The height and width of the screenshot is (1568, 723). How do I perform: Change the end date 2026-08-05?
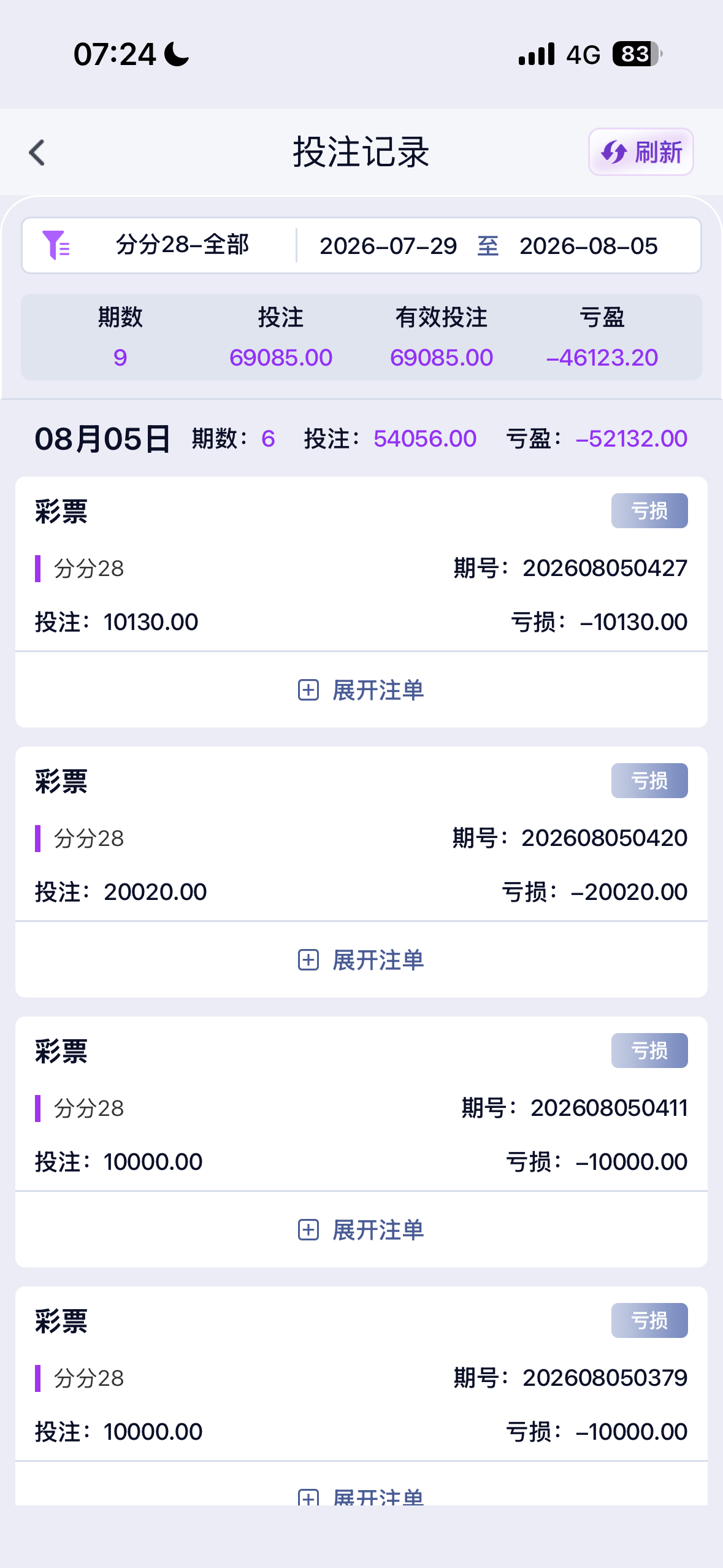tap(589, 246)
